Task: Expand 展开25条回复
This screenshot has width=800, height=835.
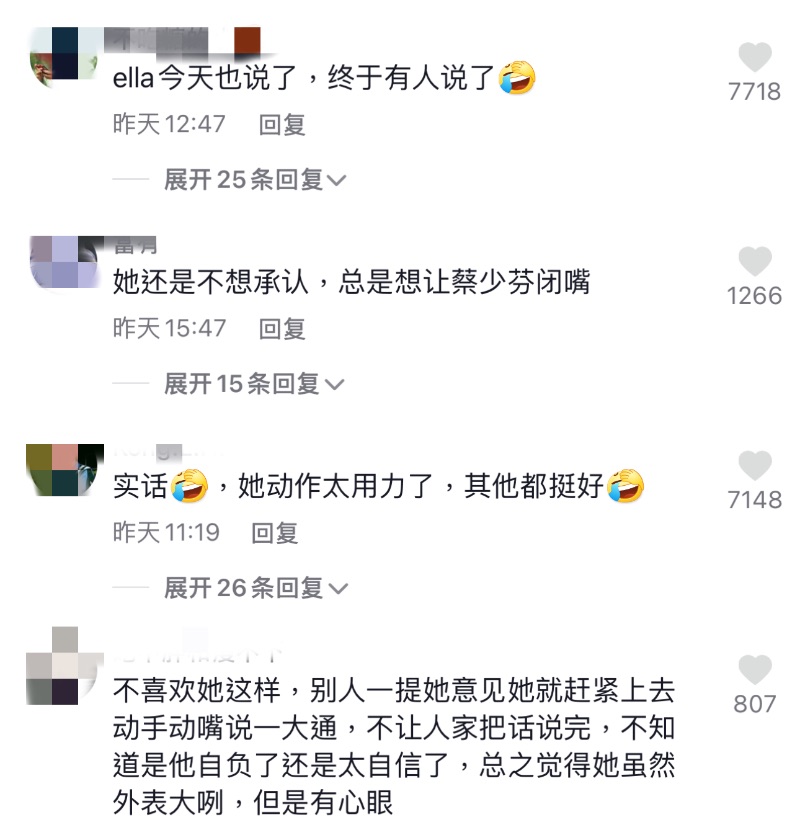Action: pyautogui.click(x=255, y=180)
